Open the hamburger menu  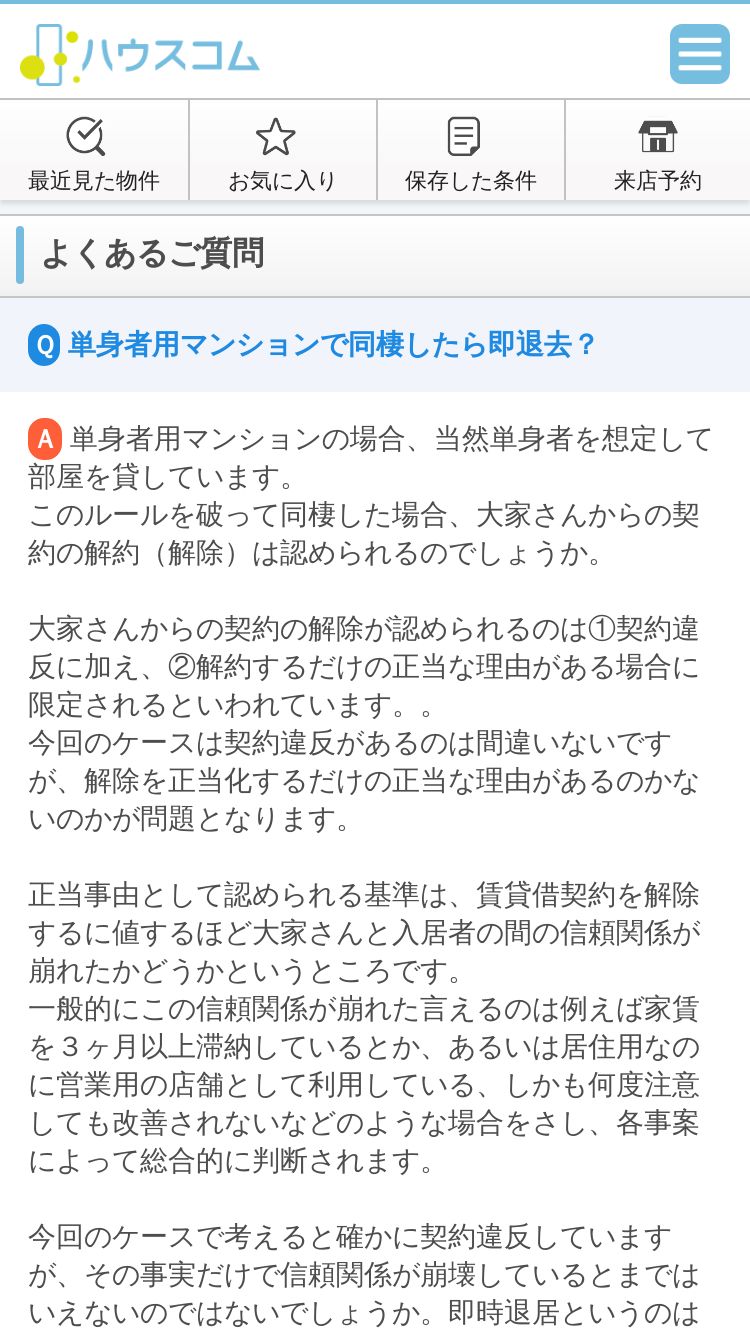tap(699, 54)
